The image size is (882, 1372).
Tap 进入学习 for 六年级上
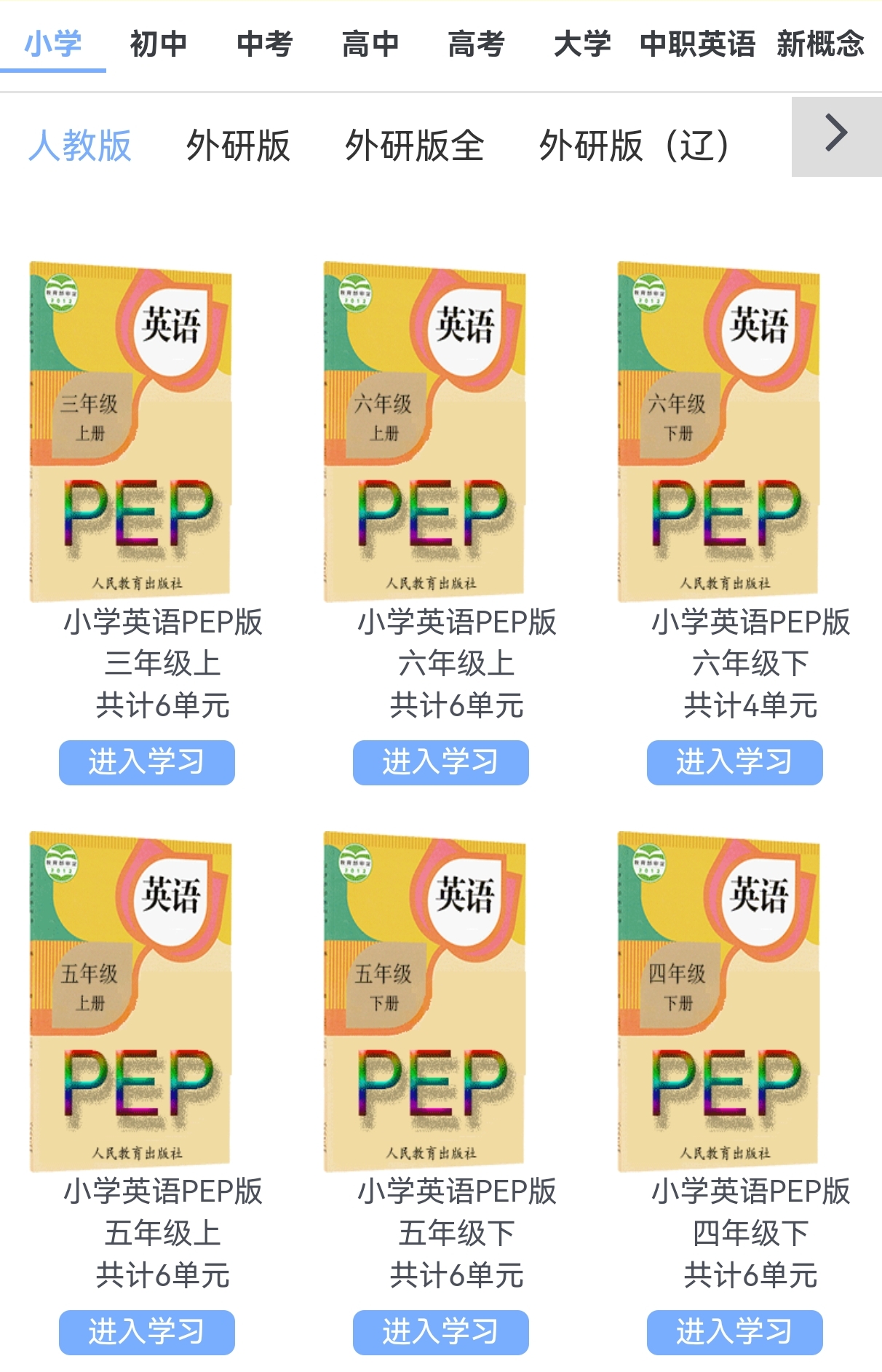coord(440,762)
